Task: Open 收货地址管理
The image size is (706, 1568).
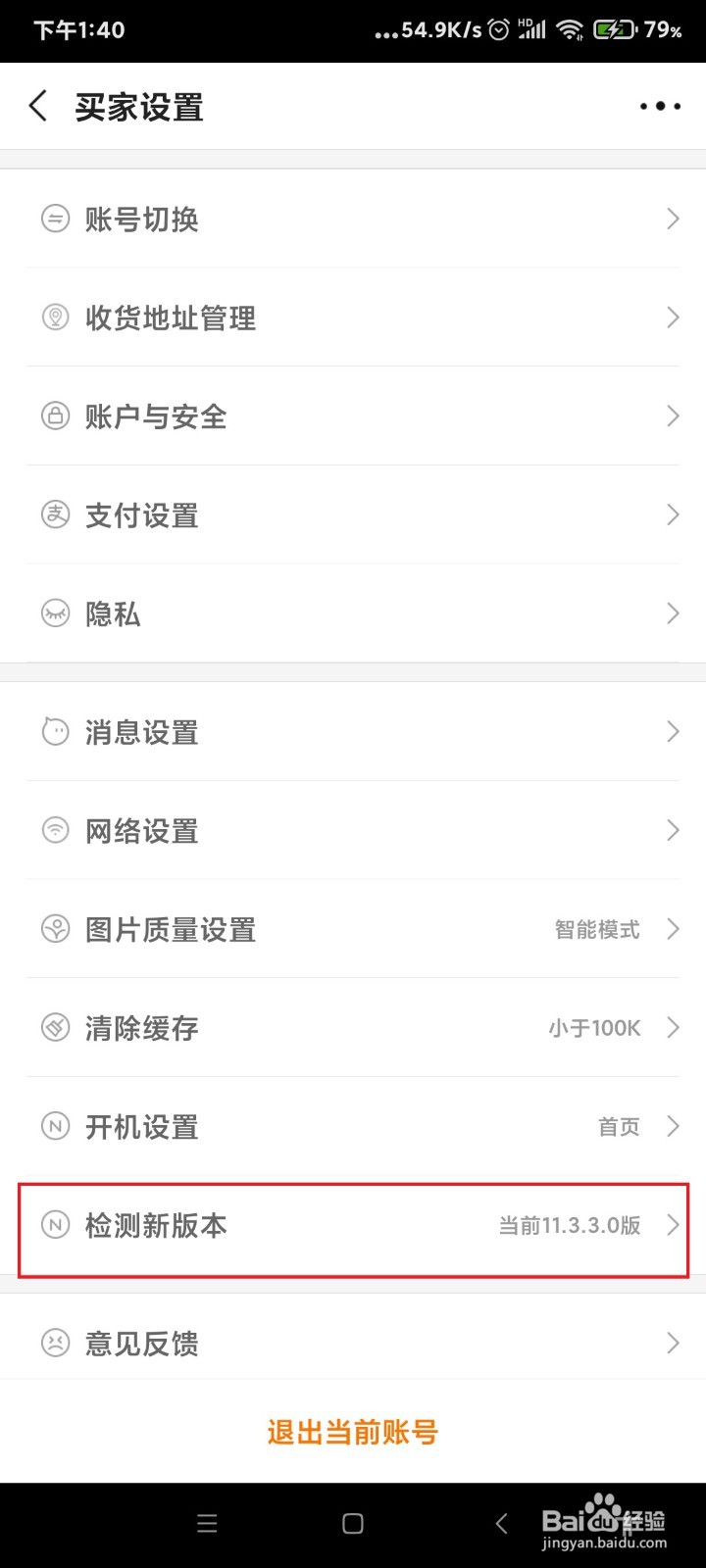Action: 353,318
